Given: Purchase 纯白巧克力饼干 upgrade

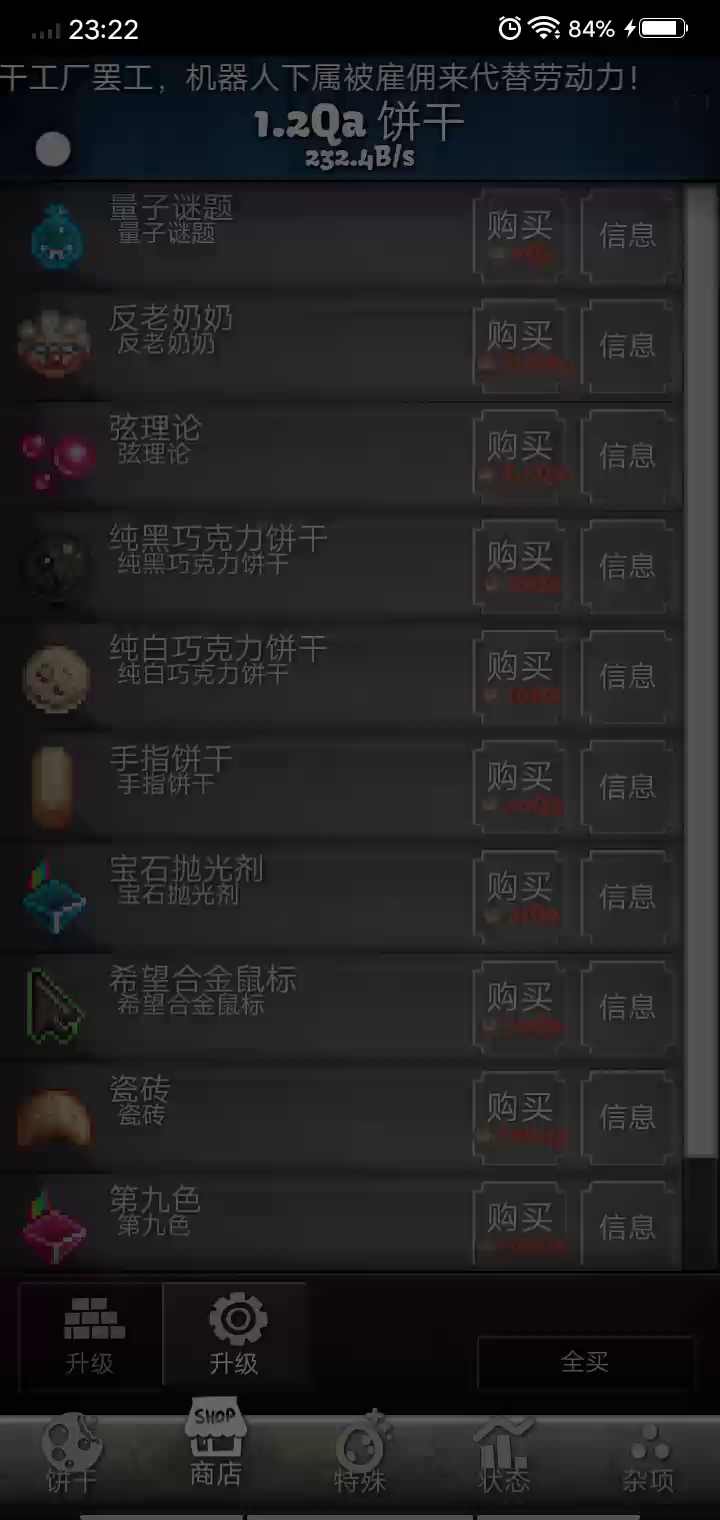Looking at the screenshot, I should point(520,676).
